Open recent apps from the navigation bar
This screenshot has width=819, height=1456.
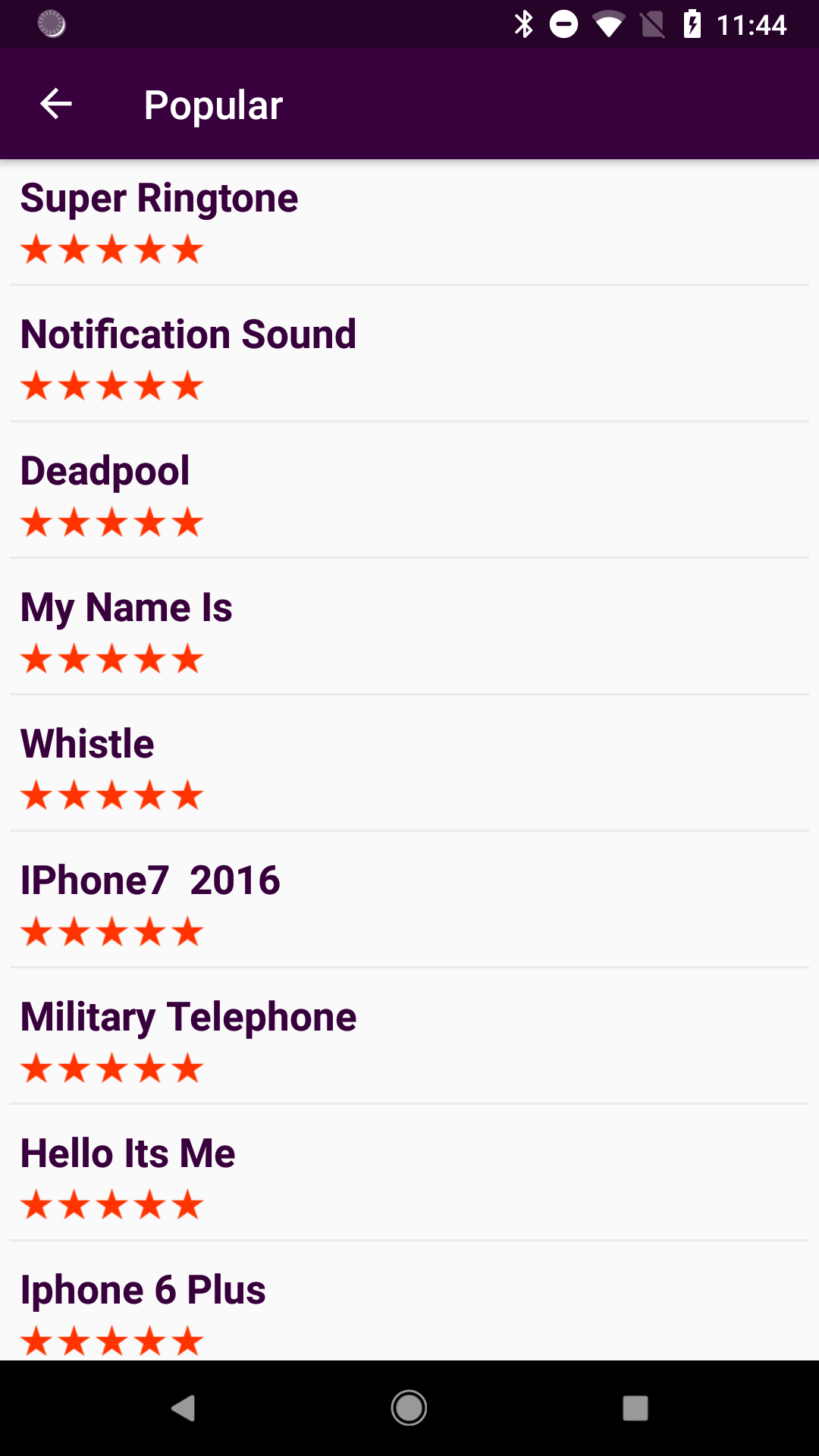(635, 1408)
